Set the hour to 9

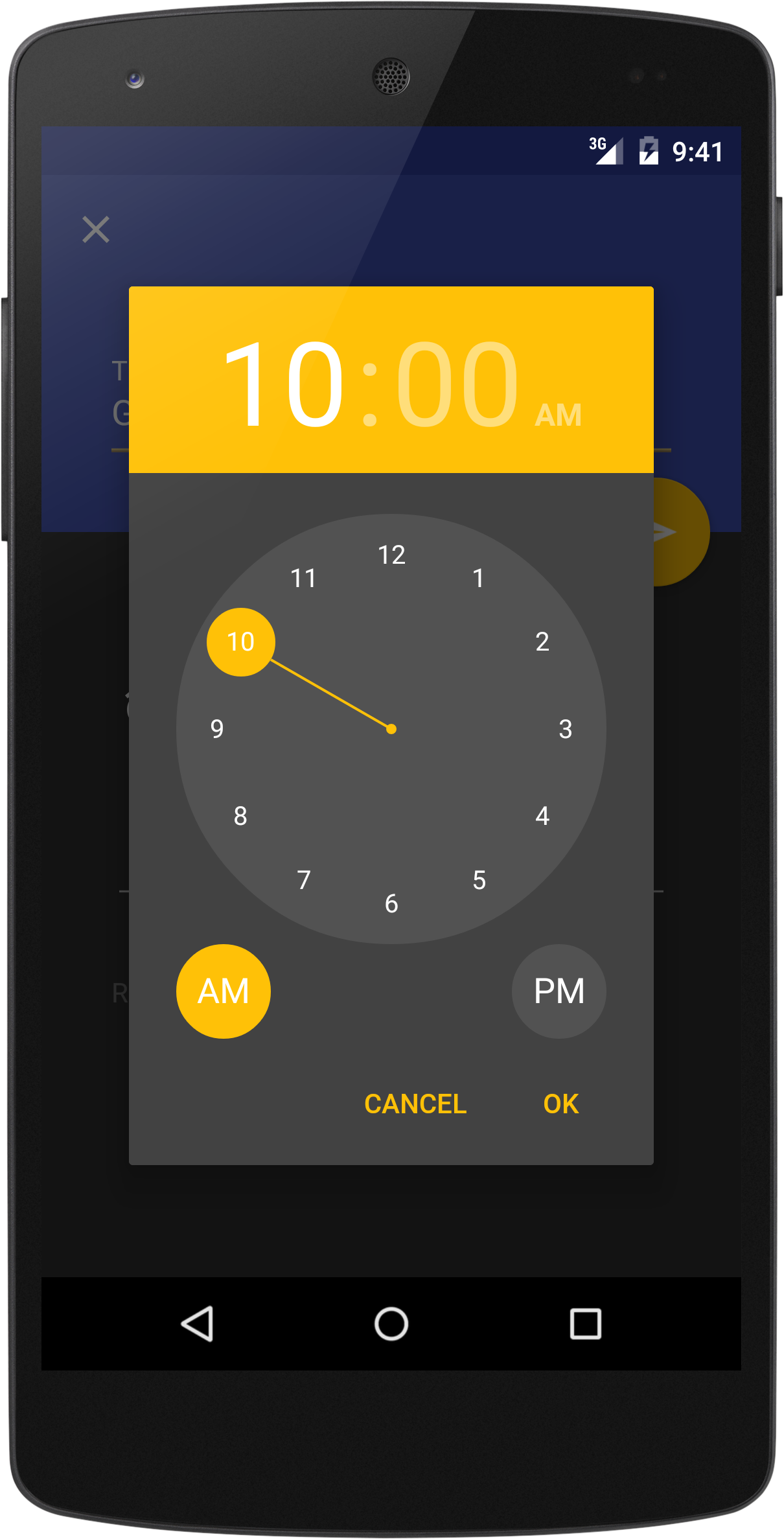[x=217, y=729]
